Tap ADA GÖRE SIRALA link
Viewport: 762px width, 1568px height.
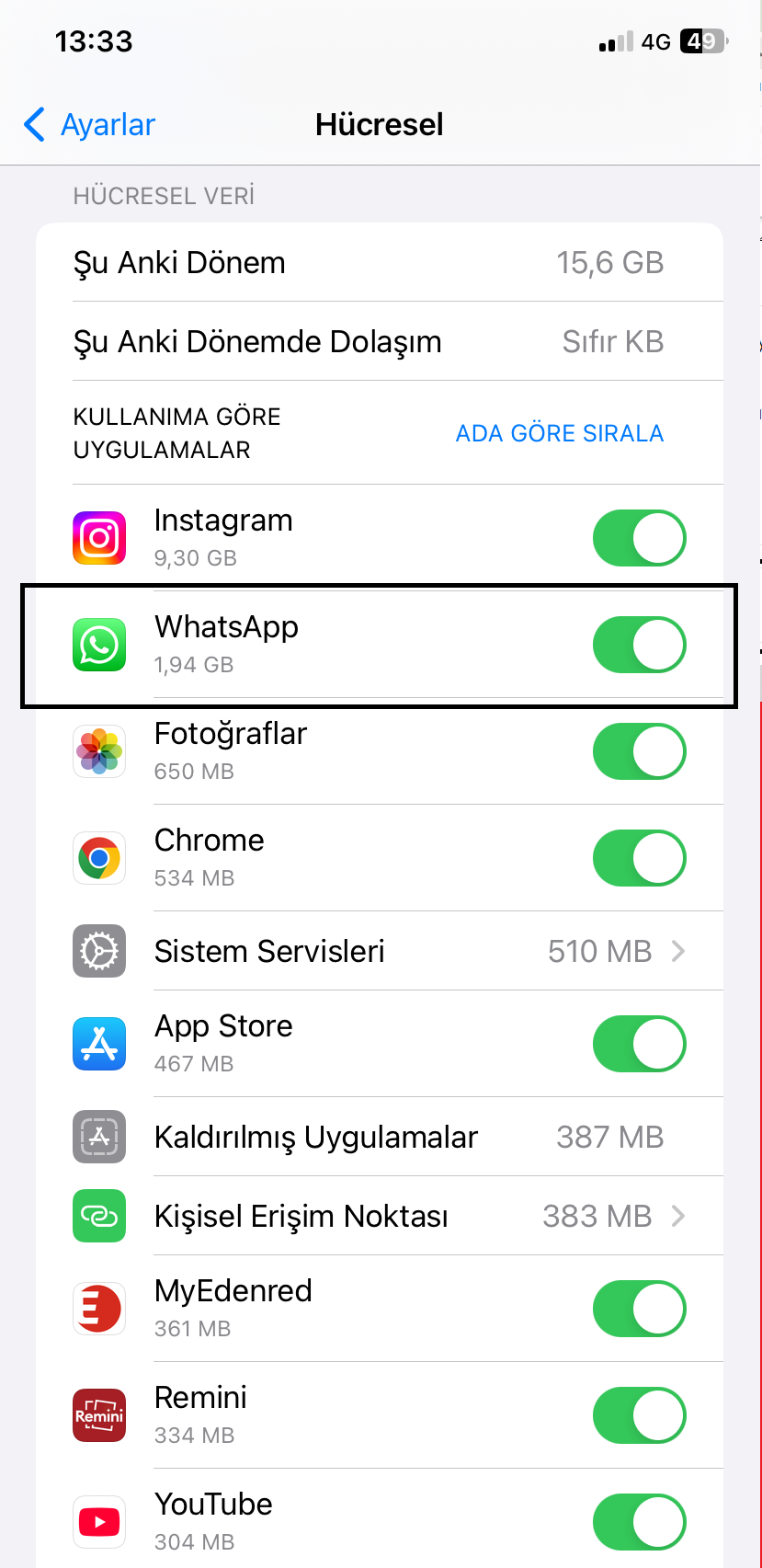[x=559, y=432]
